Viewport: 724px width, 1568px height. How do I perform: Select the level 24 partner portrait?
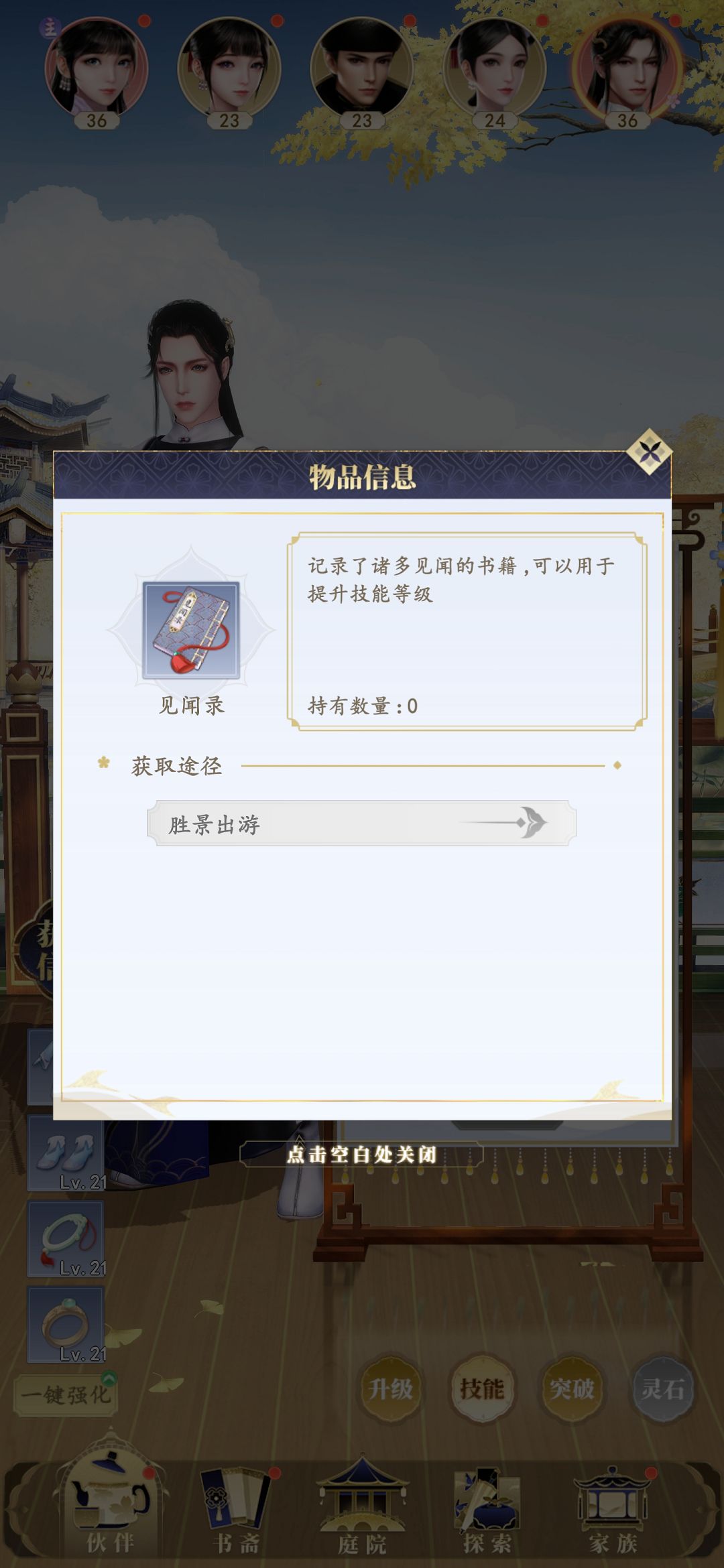(494, 70)
